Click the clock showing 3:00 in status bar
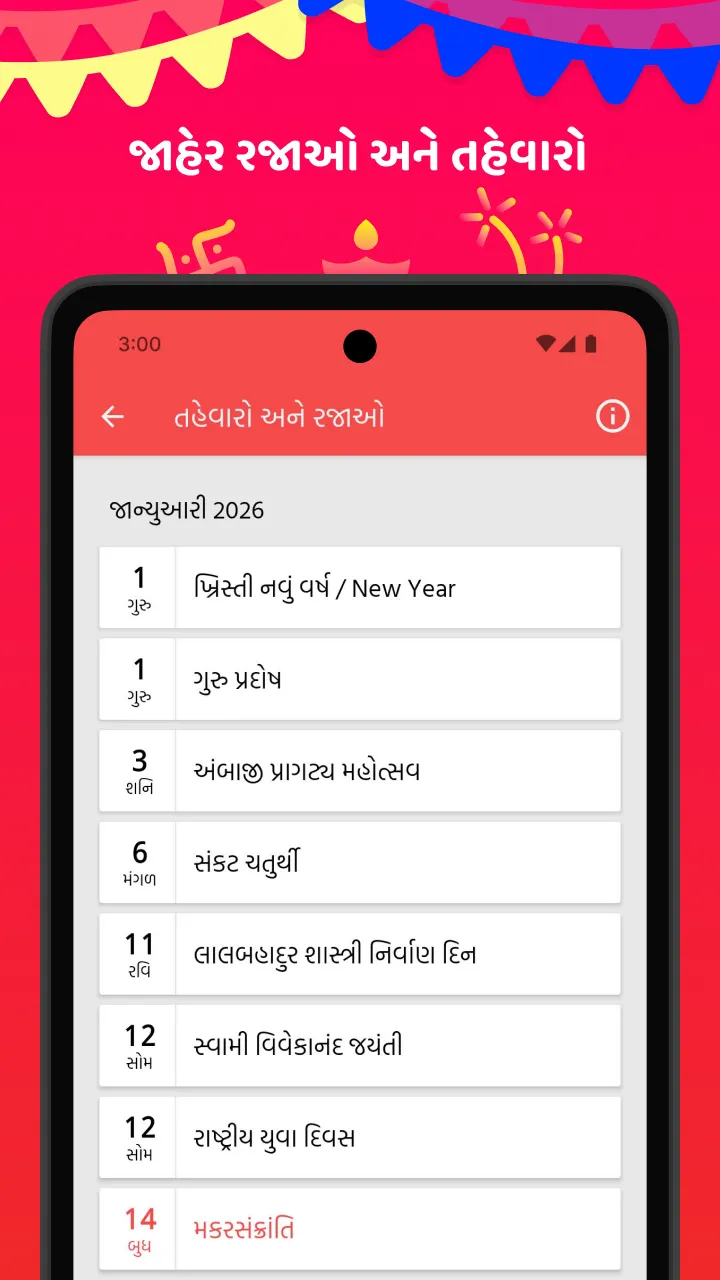 (140, 344)
